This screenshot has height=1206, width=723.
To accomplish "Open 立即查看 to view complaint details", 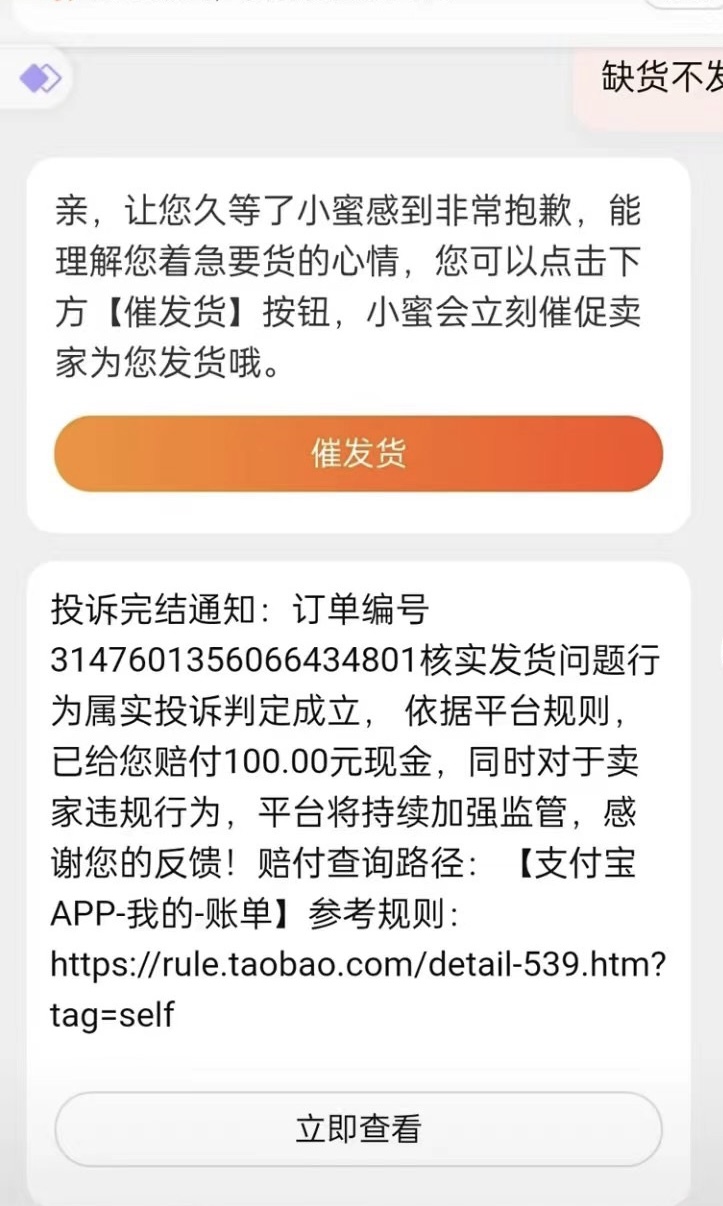I will [358, 1129].
